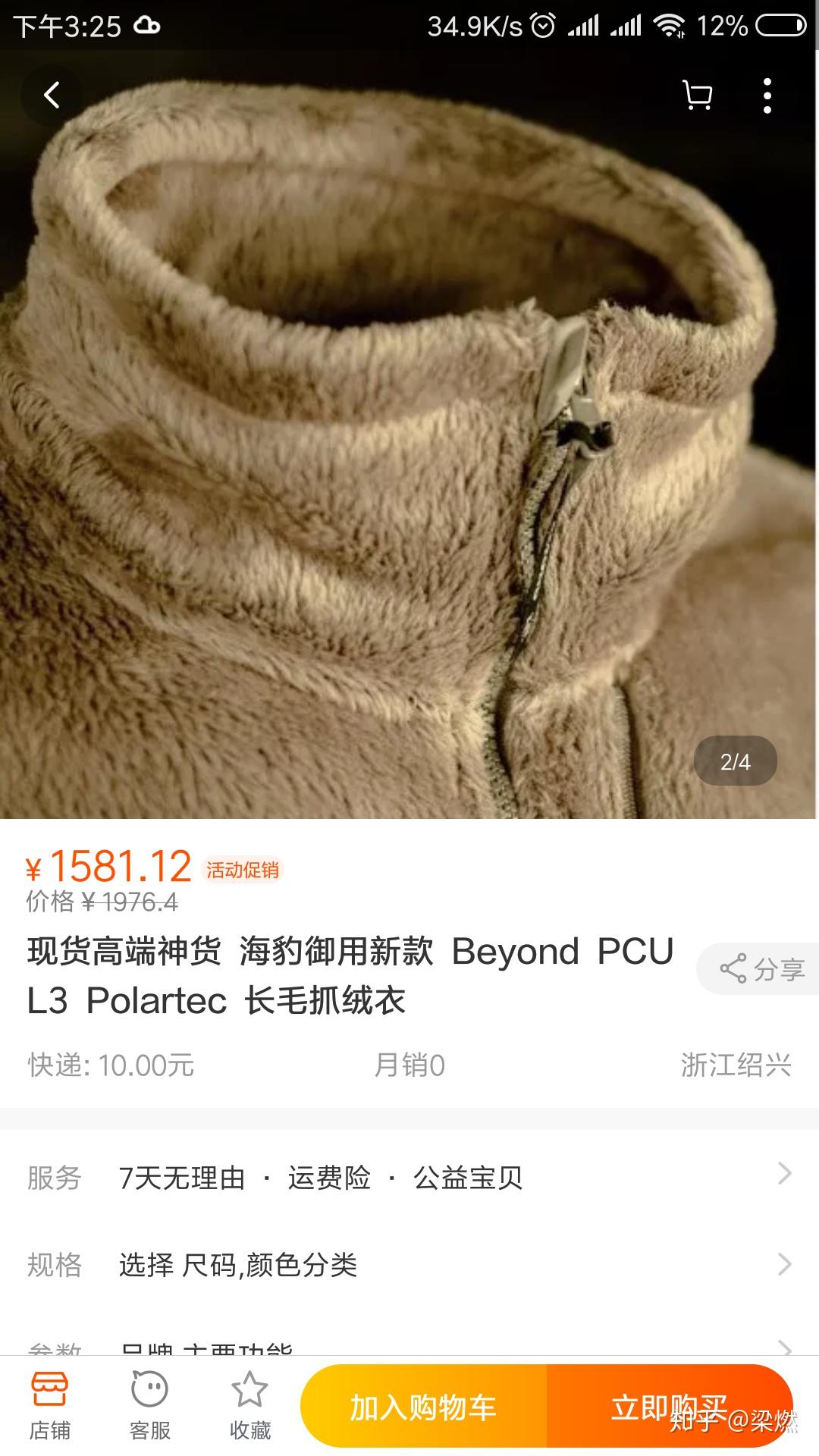Contact 客服 customer service
This screenshot has width=819, height=1456.
tap(150, 1406)
